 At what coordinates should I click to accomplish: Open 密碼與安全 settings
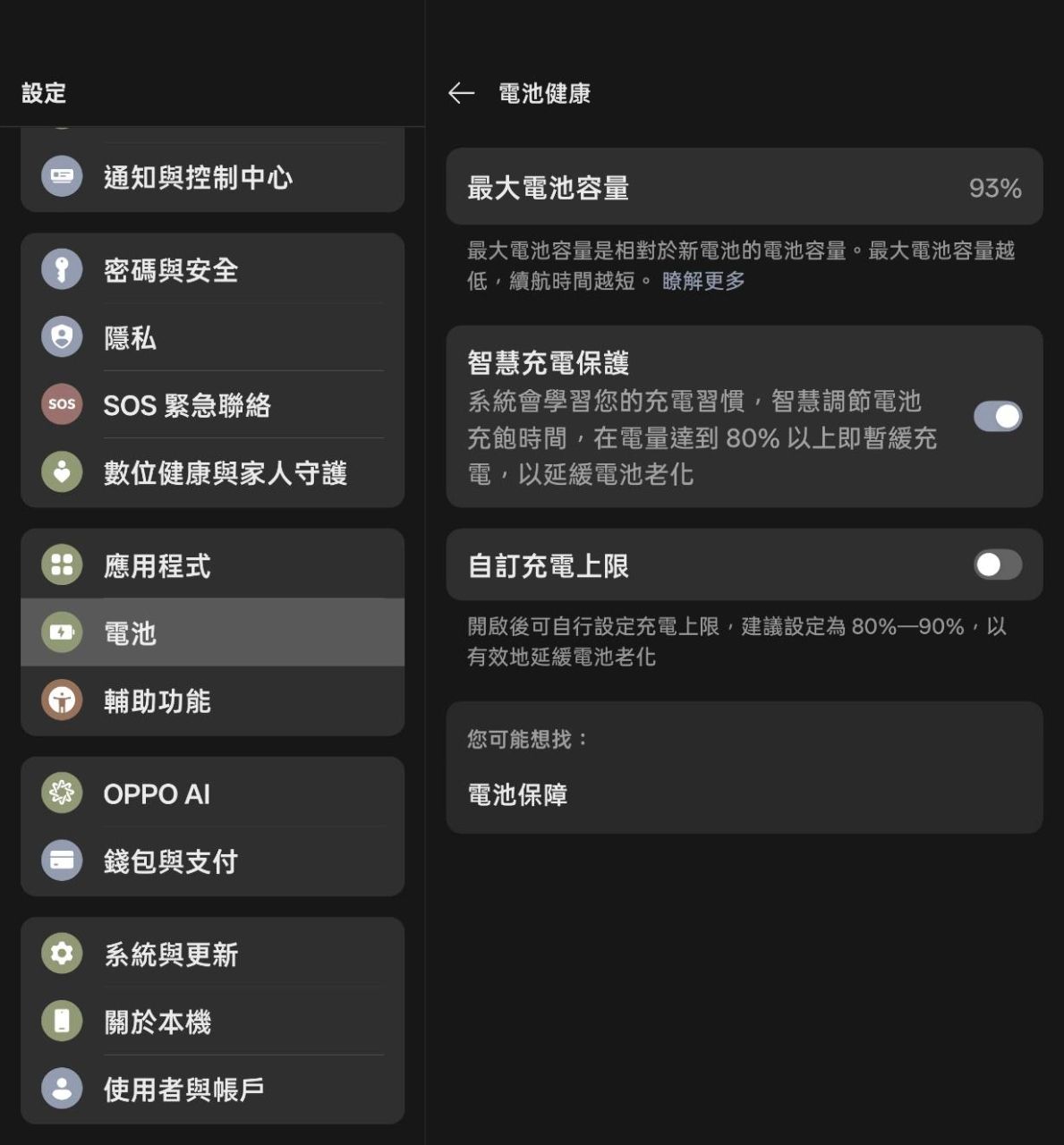[x=212, y=270]
